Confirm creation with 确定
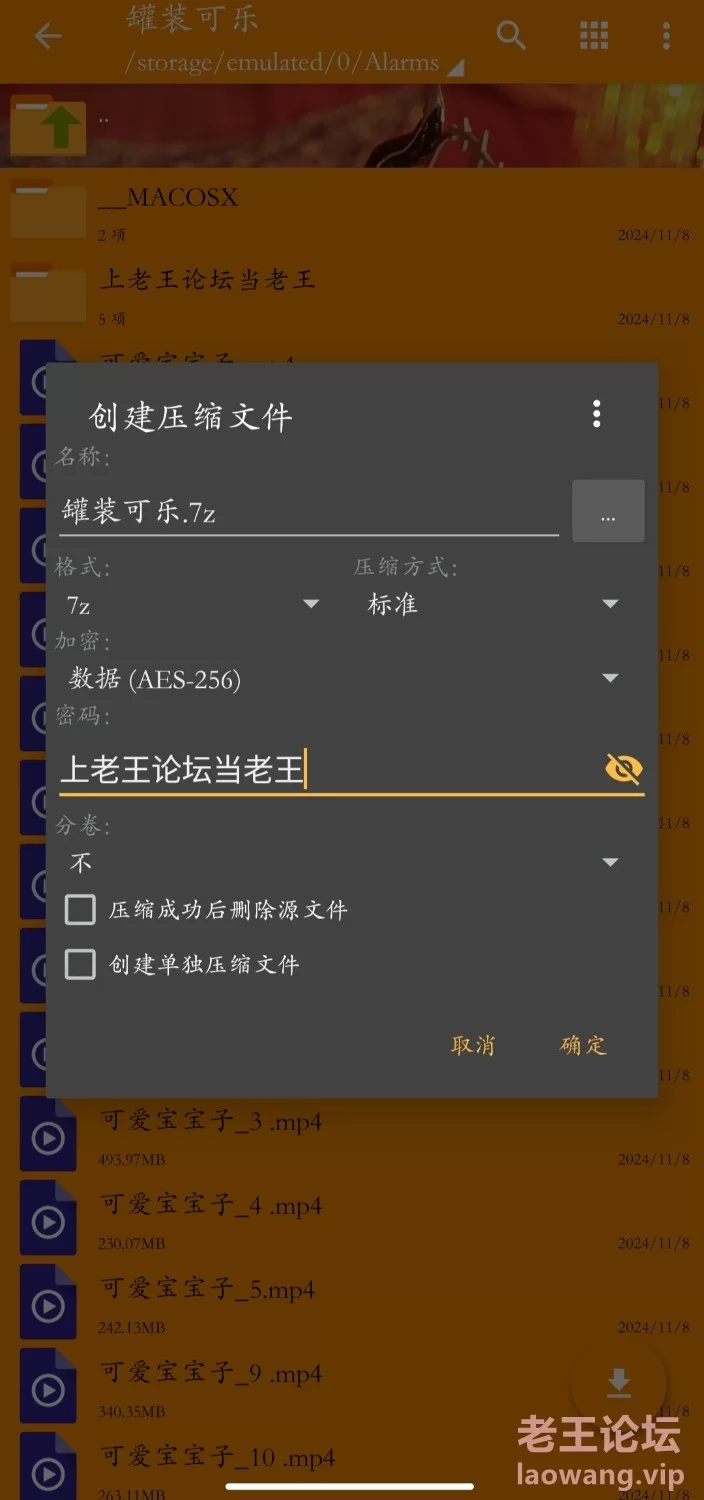Screen dimensions: 704x1500 pyautogui.click(x=583, y=1045)
